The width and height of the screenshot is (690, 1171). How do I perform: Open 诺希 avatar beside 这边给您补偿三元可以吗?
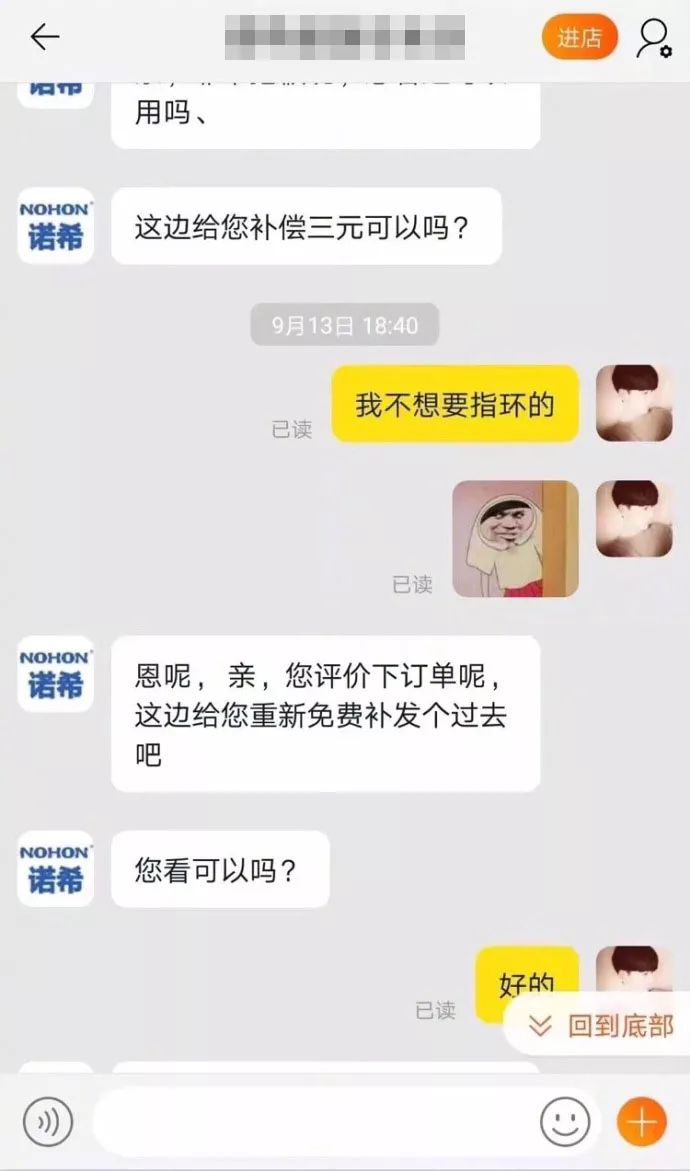pos(56,226)
